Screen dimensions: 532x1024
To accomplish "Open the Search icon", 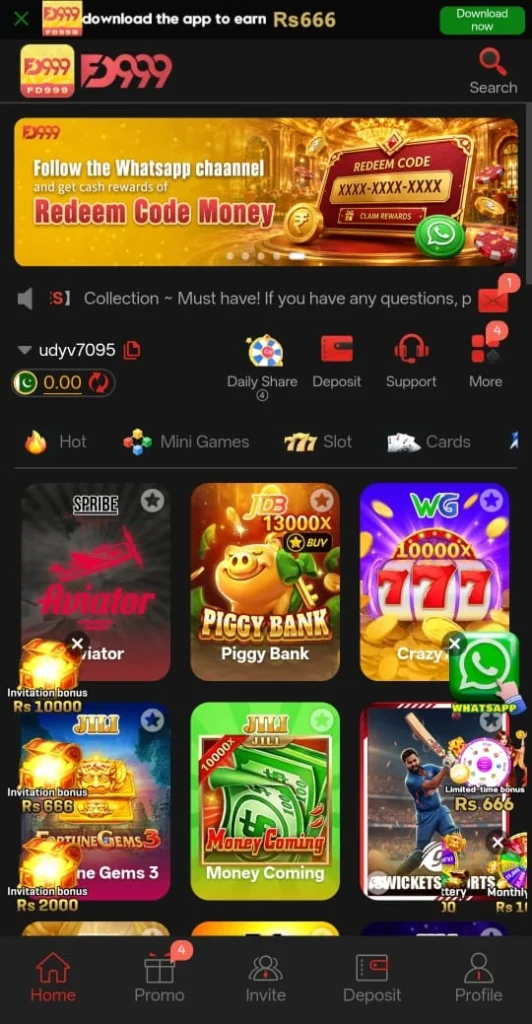I will pyautogui.click(x=493, y=71).
